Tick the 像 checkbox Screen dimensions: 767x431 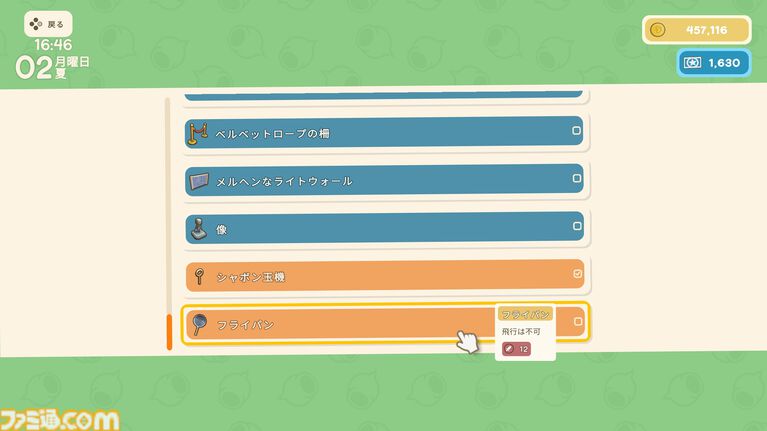click(x=577, y=226)
